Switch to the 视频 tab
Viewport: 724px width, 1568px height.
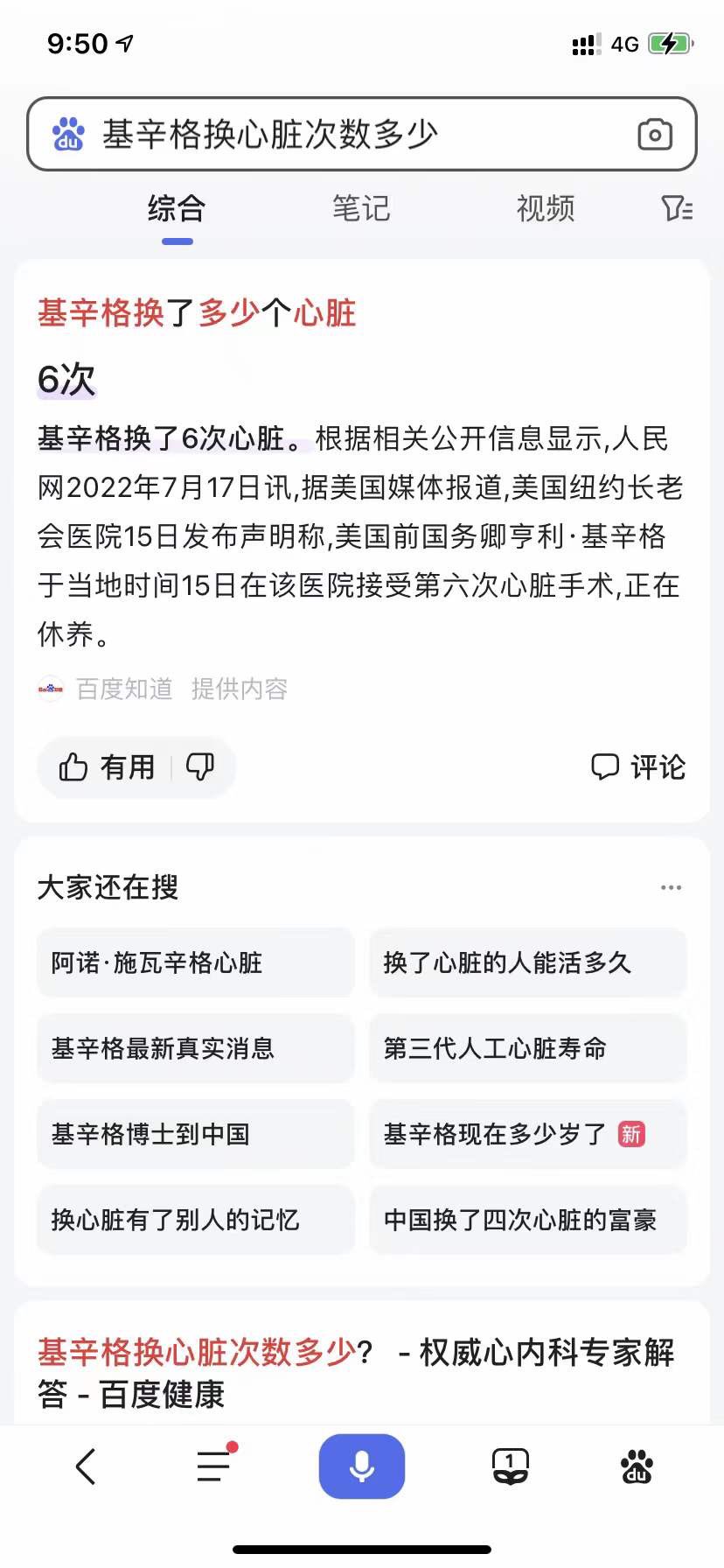click(x=545, y=209)
